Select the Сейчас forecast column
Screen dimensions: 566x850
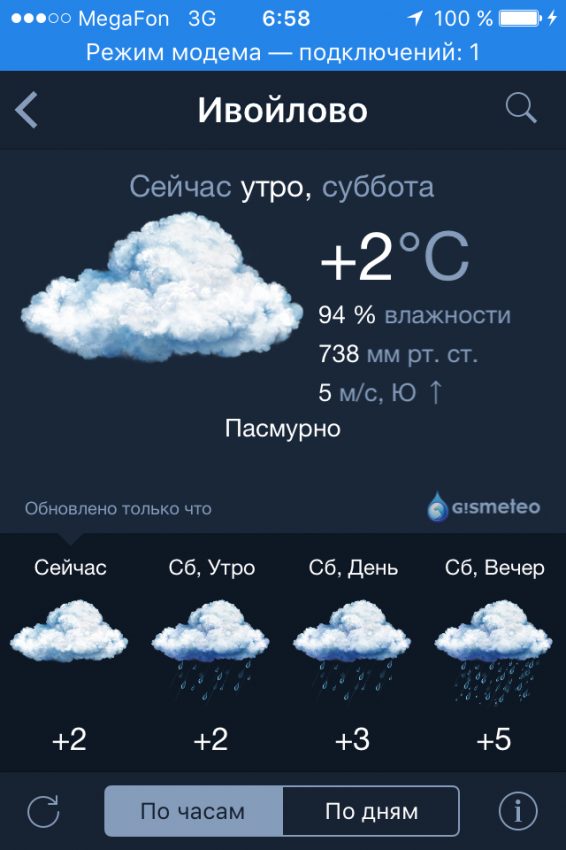click(x=70, y=653)
